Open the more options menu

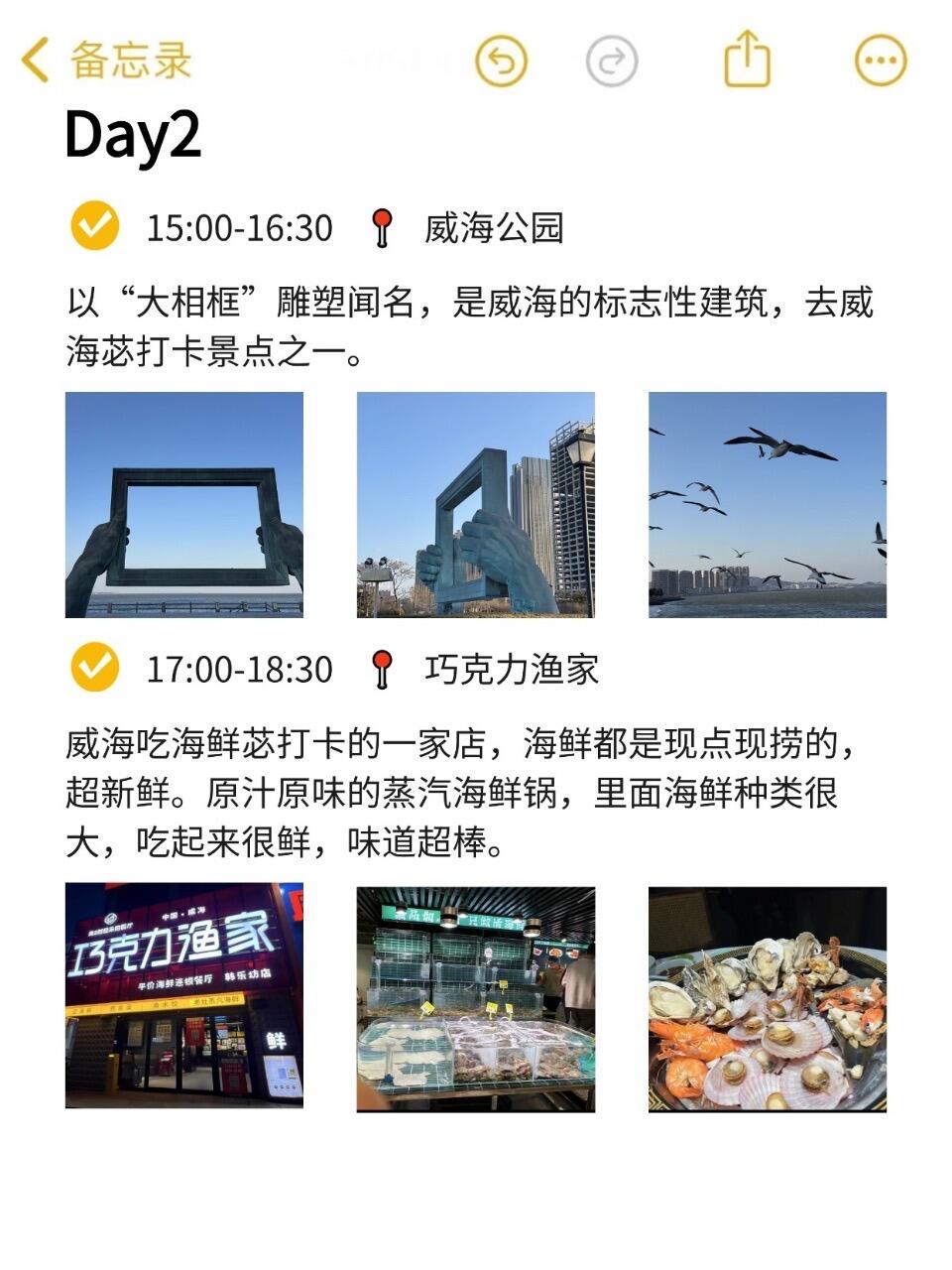click(x=880, y=62)
